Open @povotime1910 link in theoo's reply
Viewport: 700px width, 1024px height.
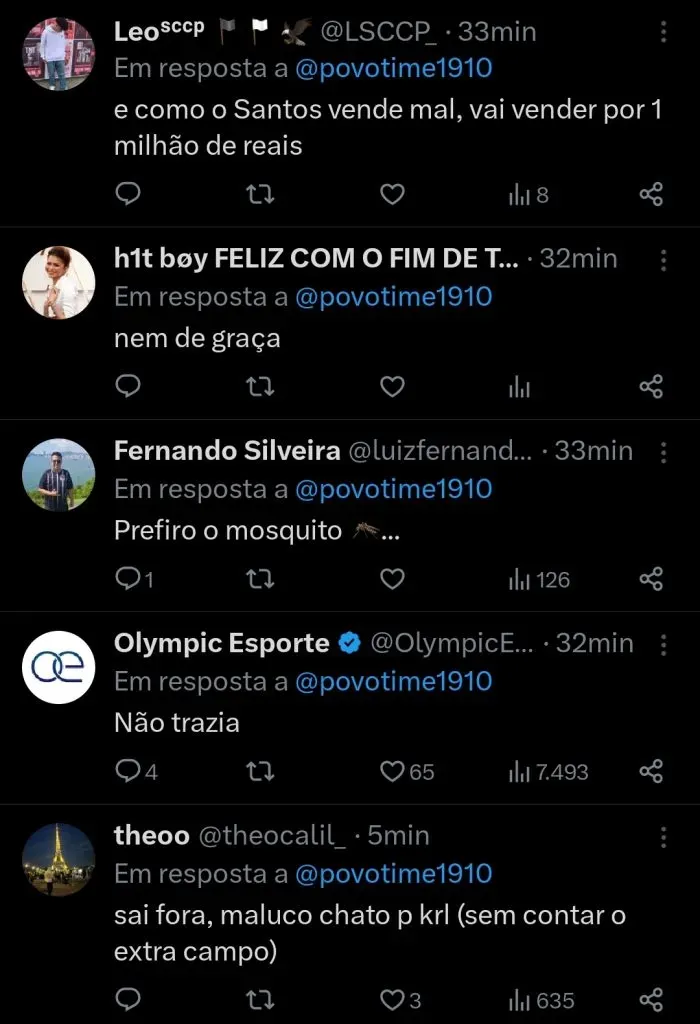(x=393, y=873)
